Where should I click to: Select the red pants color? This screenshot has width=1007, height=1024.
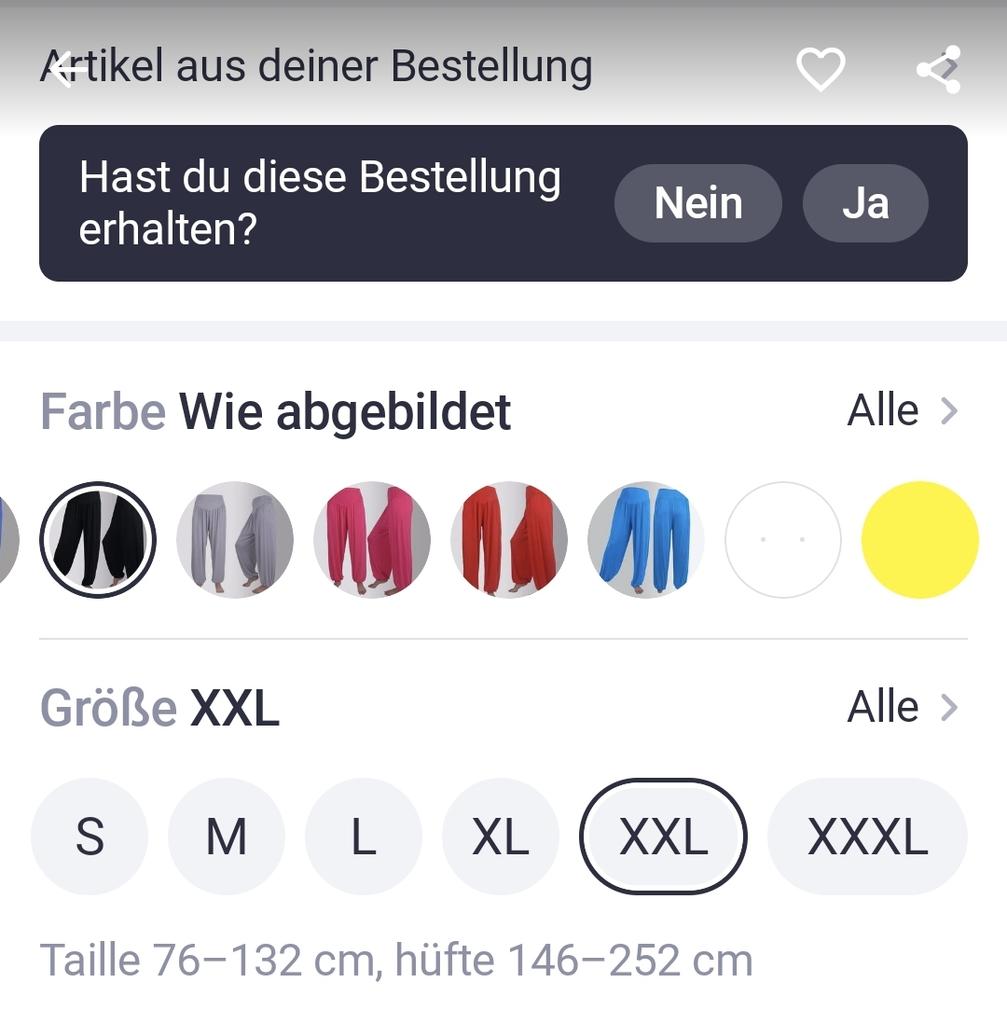509,540
